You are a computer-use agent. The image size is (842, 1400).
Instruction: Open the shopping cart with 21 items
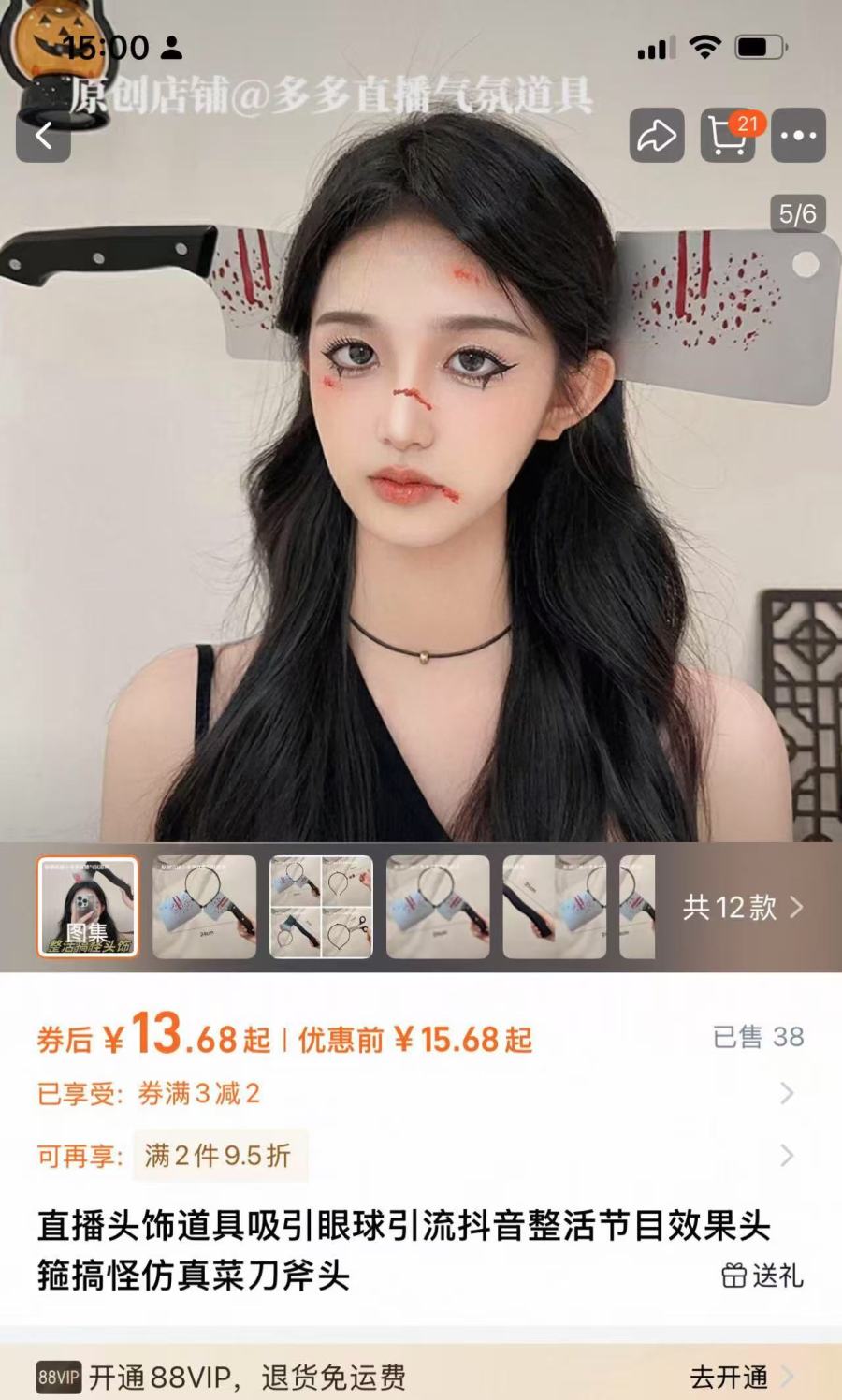[x=728, y=136]
